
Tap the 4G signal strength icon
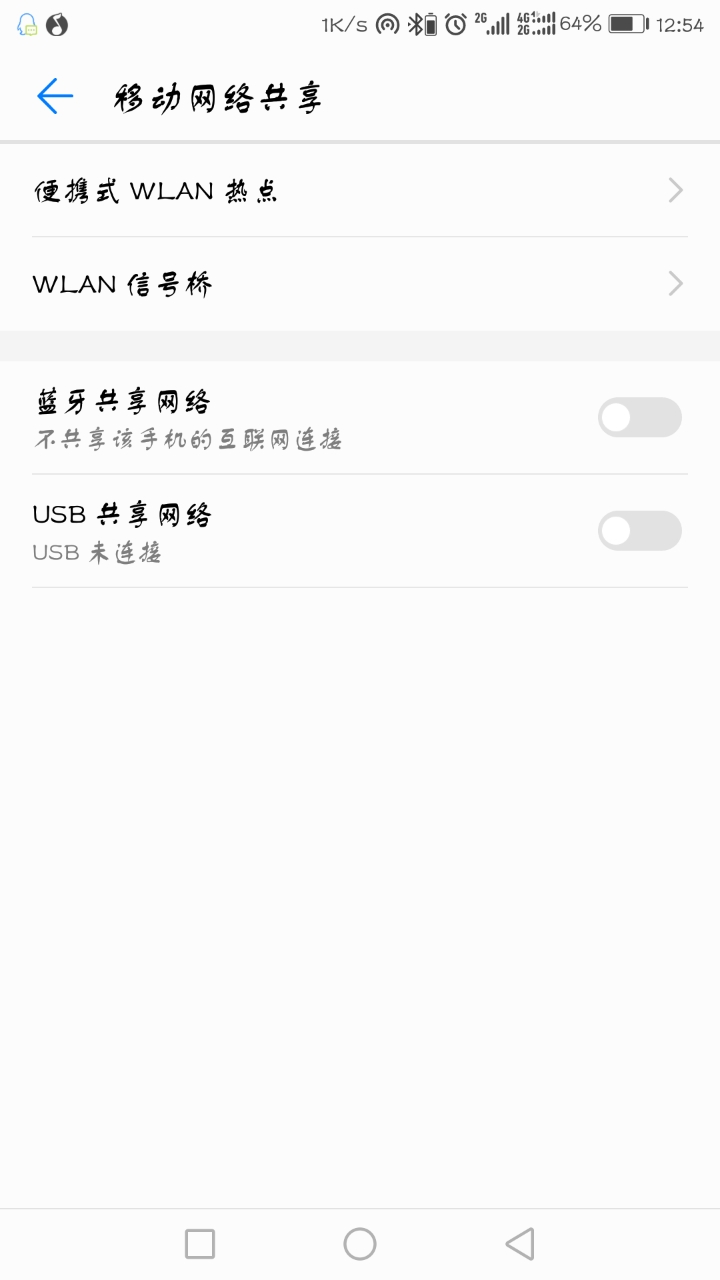(537, 22)
